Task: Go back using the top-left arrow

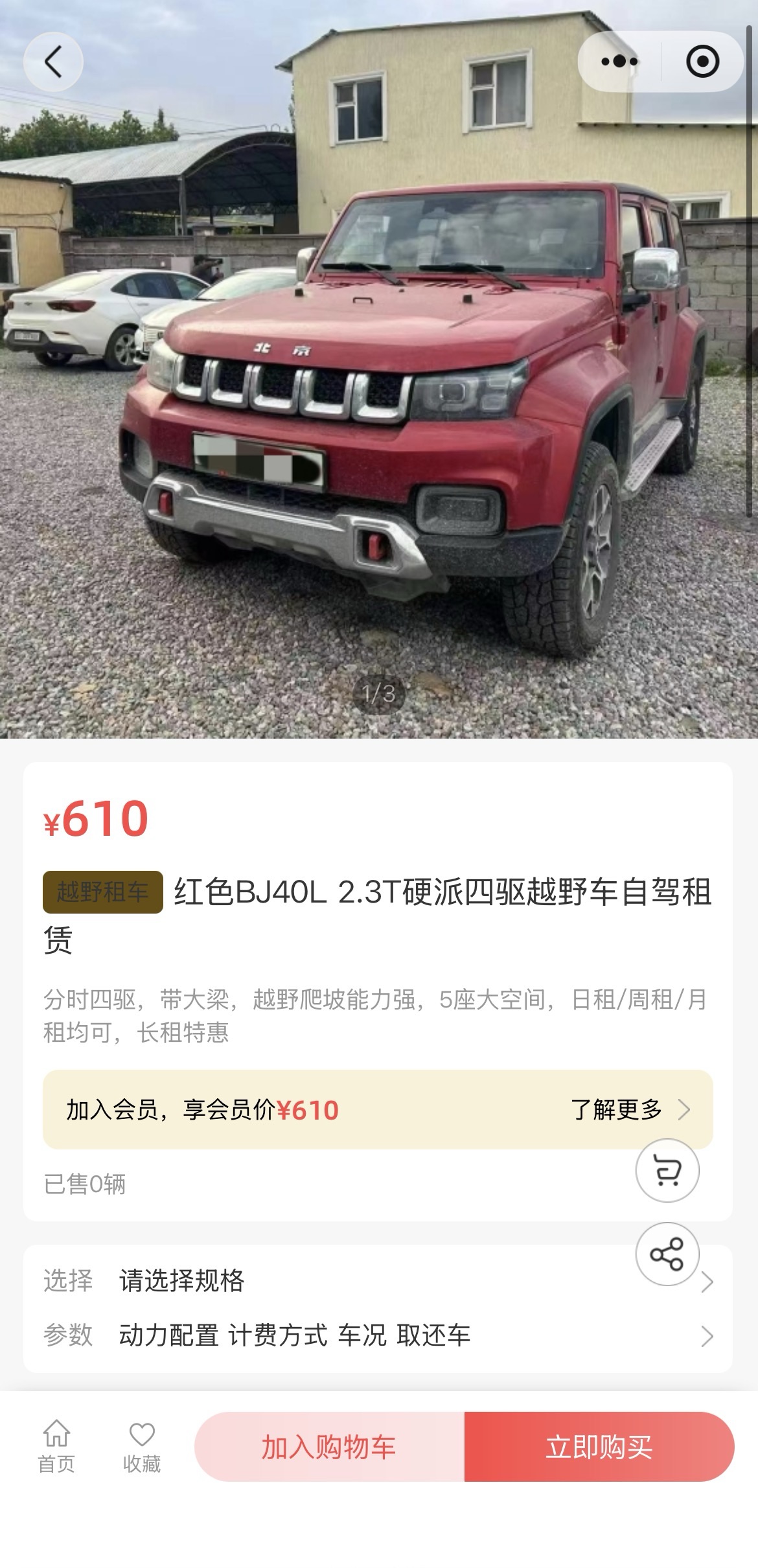Action: point(53,62)
